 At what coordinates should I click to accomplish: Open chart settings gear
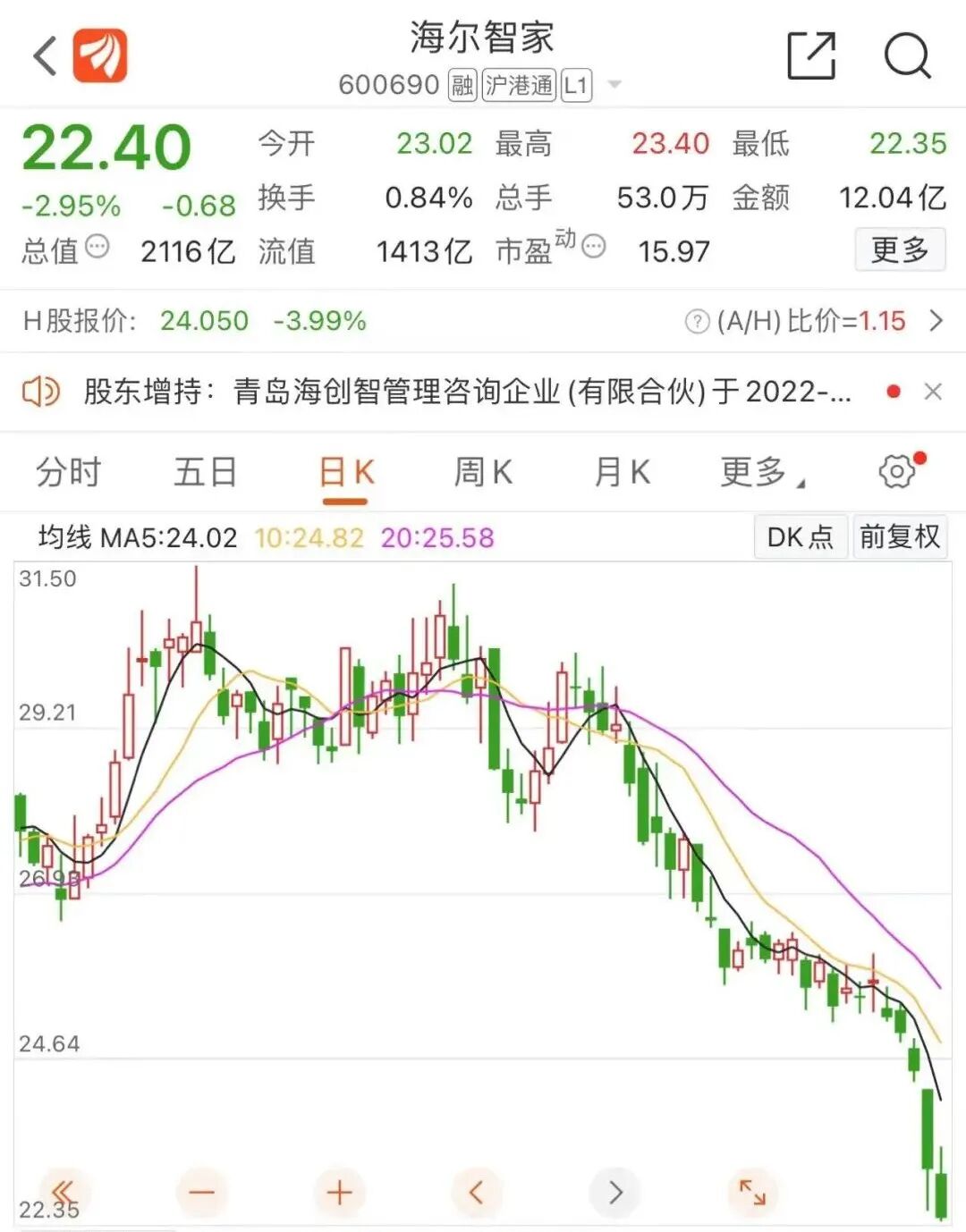(x=898, y=471)
